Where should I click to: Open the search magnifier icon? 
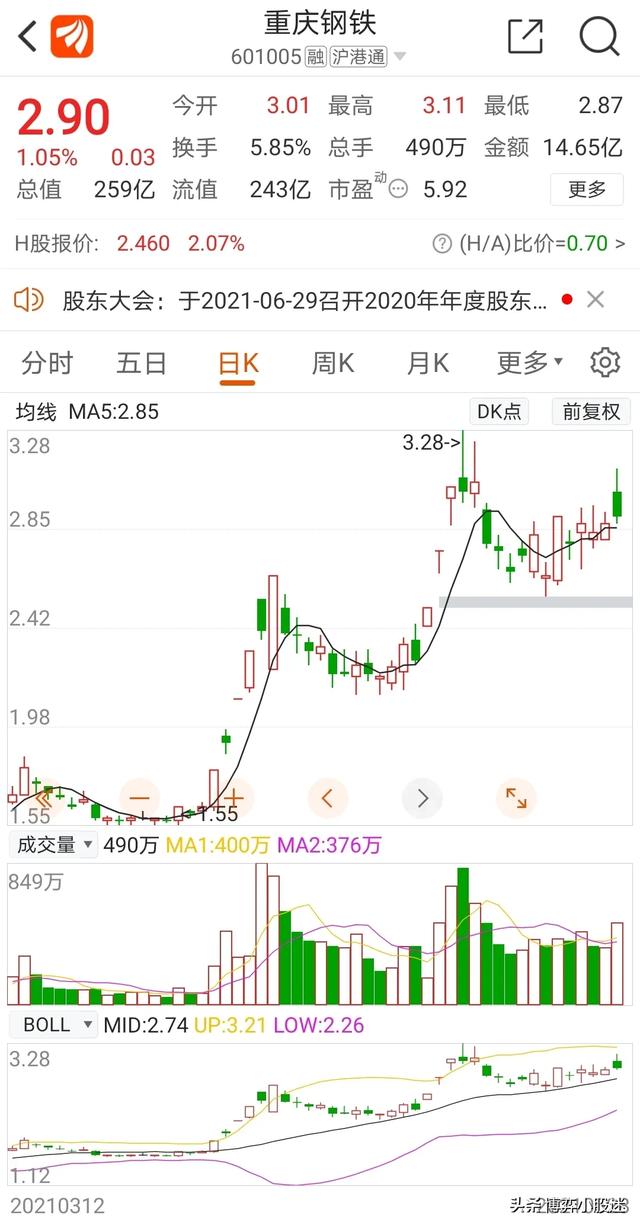599,37
